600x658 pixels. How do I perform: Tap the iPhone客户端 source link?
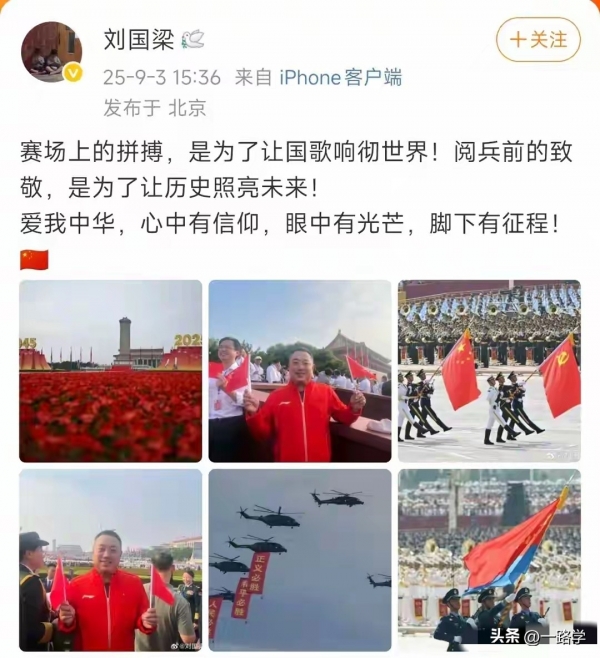[x=340, y=76]
